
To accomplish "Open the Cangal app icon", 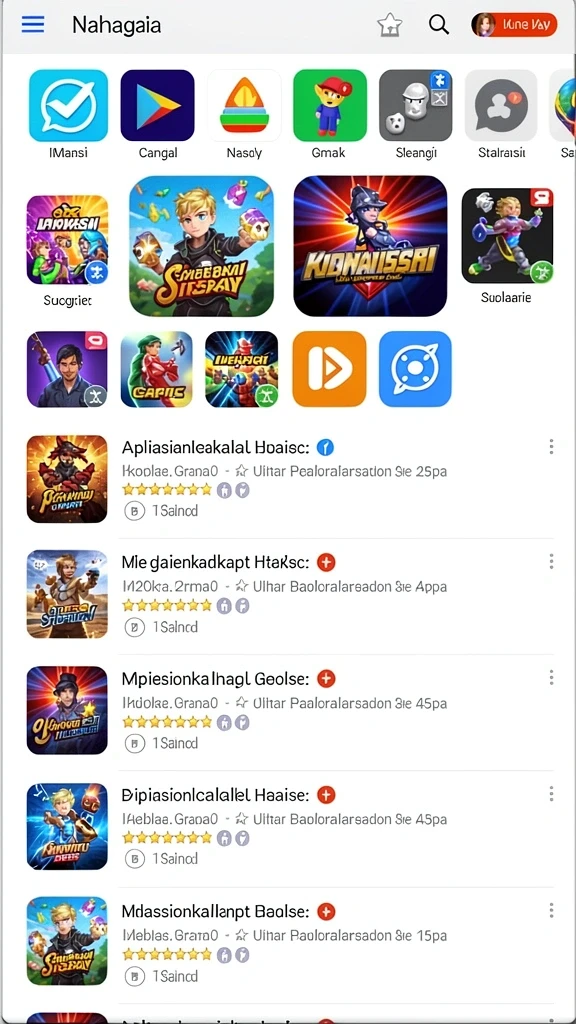I will [x=157, y=105].
